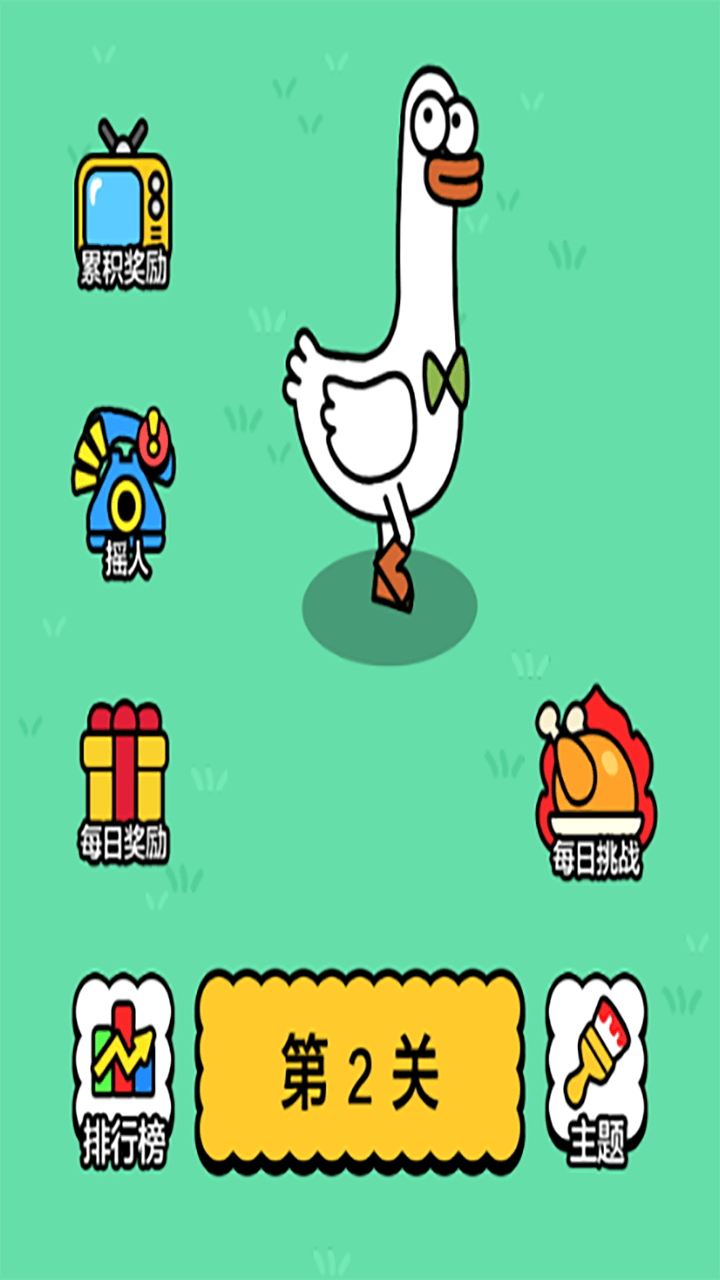This screenshot has height=1280, width=720.
Task: Tap the 摇人 telephone icon
Action: tap(124, 490)
